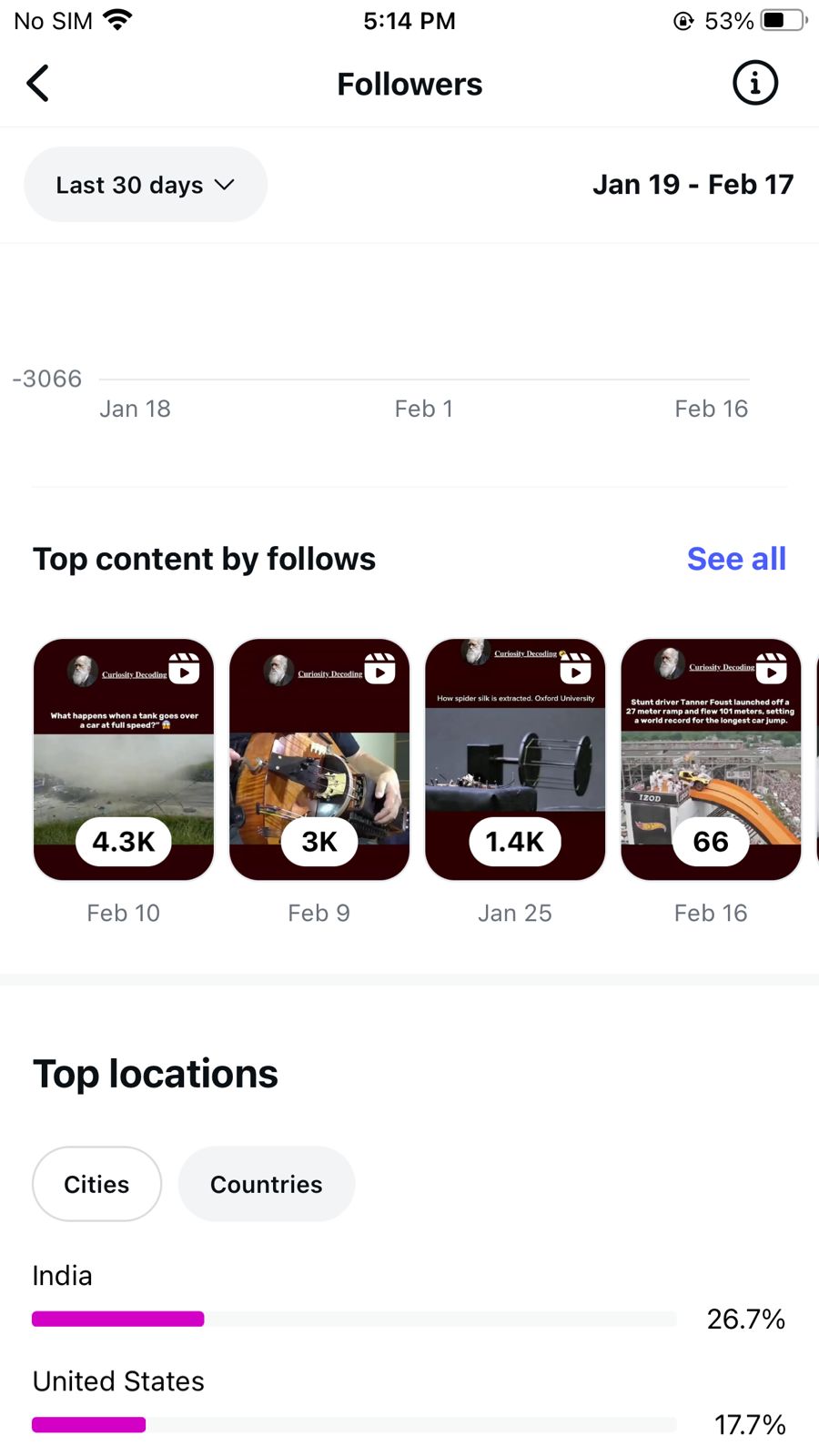Open the info icon

(754, 84)
